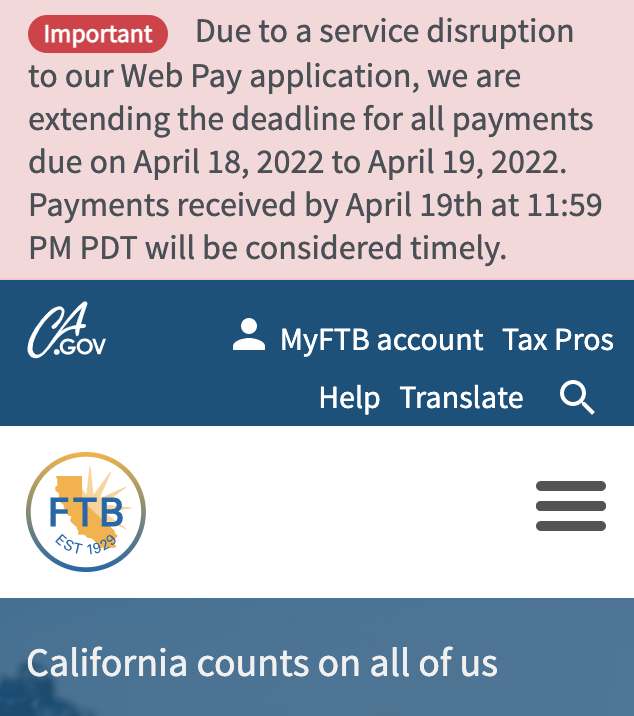Visit the CA.gov state portal
The width and height of the screenshot is (634, 716).
(x=66, y=331)
